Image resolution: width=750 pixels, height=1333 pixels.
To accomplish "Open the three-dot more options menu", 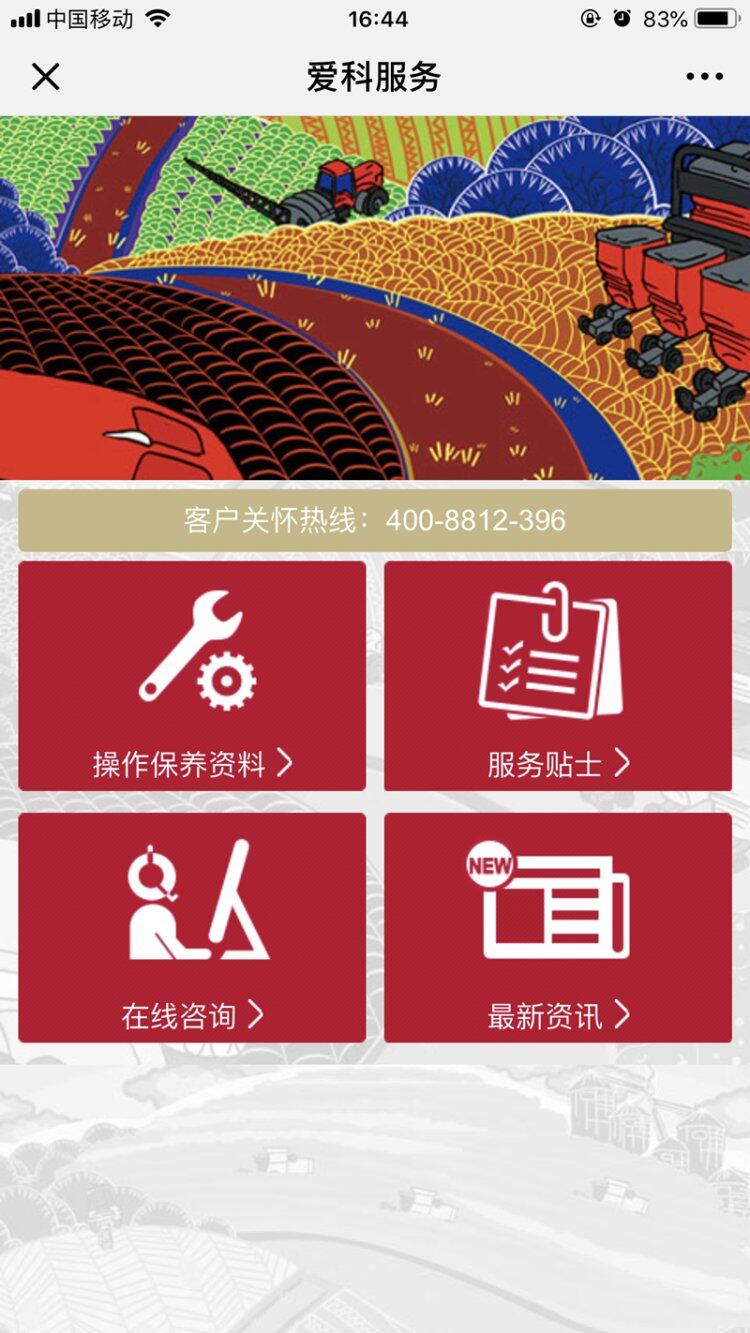I will 704,77.
